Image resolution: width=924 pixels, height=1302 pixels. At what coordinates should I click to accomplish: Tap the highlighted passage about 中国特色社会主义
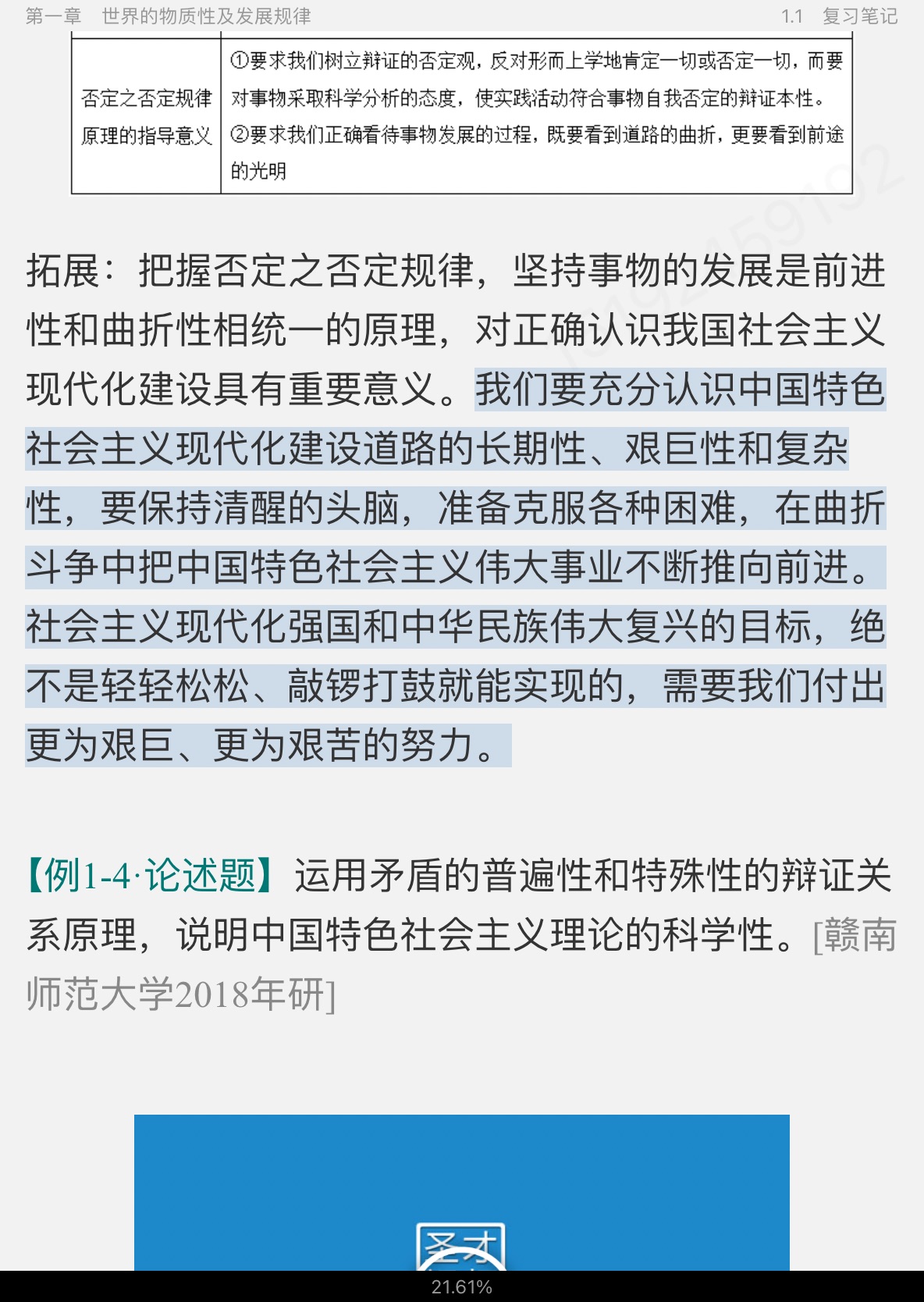point(455,567)
